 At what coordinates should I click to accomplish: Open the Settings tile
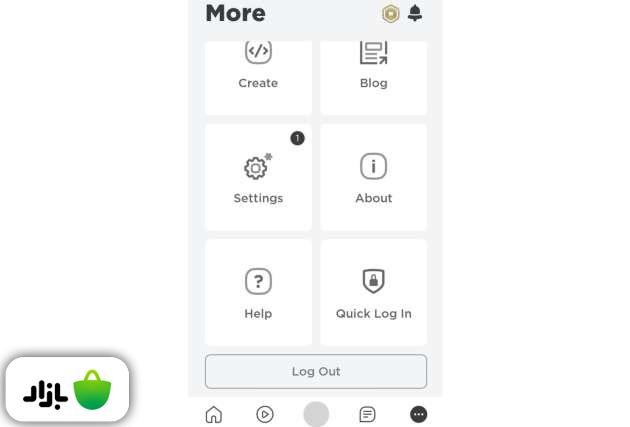pyautogui.click(x=258, y=178)
